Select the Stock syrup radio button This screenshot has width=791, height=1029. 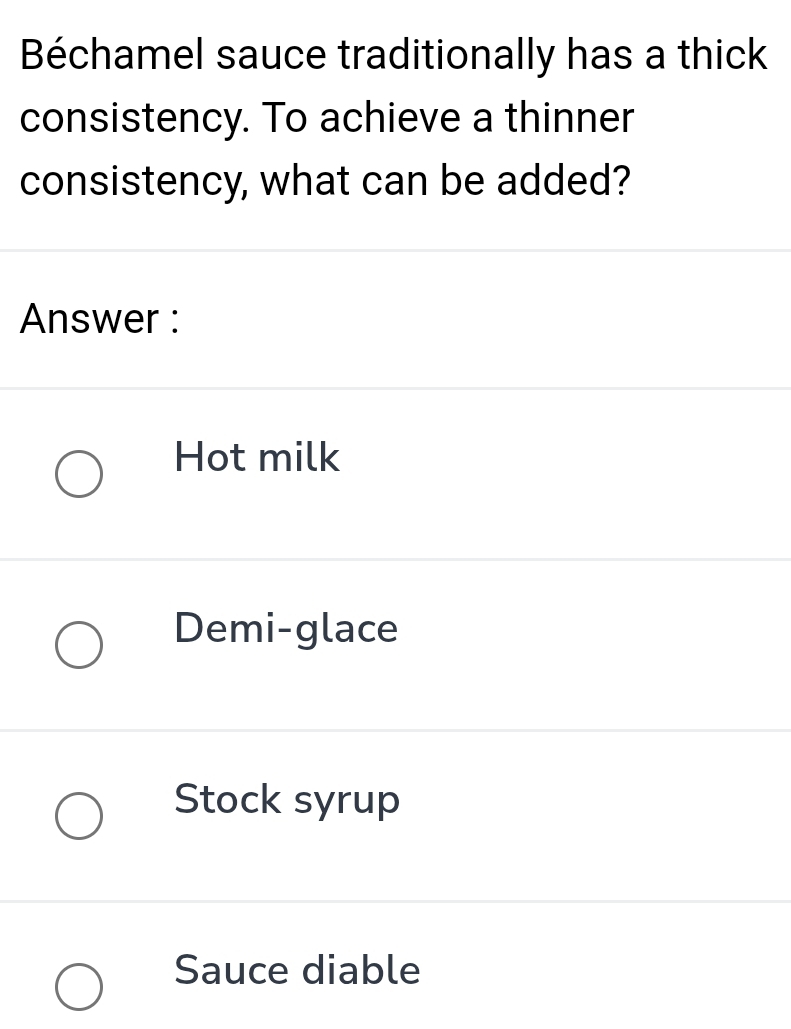pyautogui.click(x=79, y=816)
